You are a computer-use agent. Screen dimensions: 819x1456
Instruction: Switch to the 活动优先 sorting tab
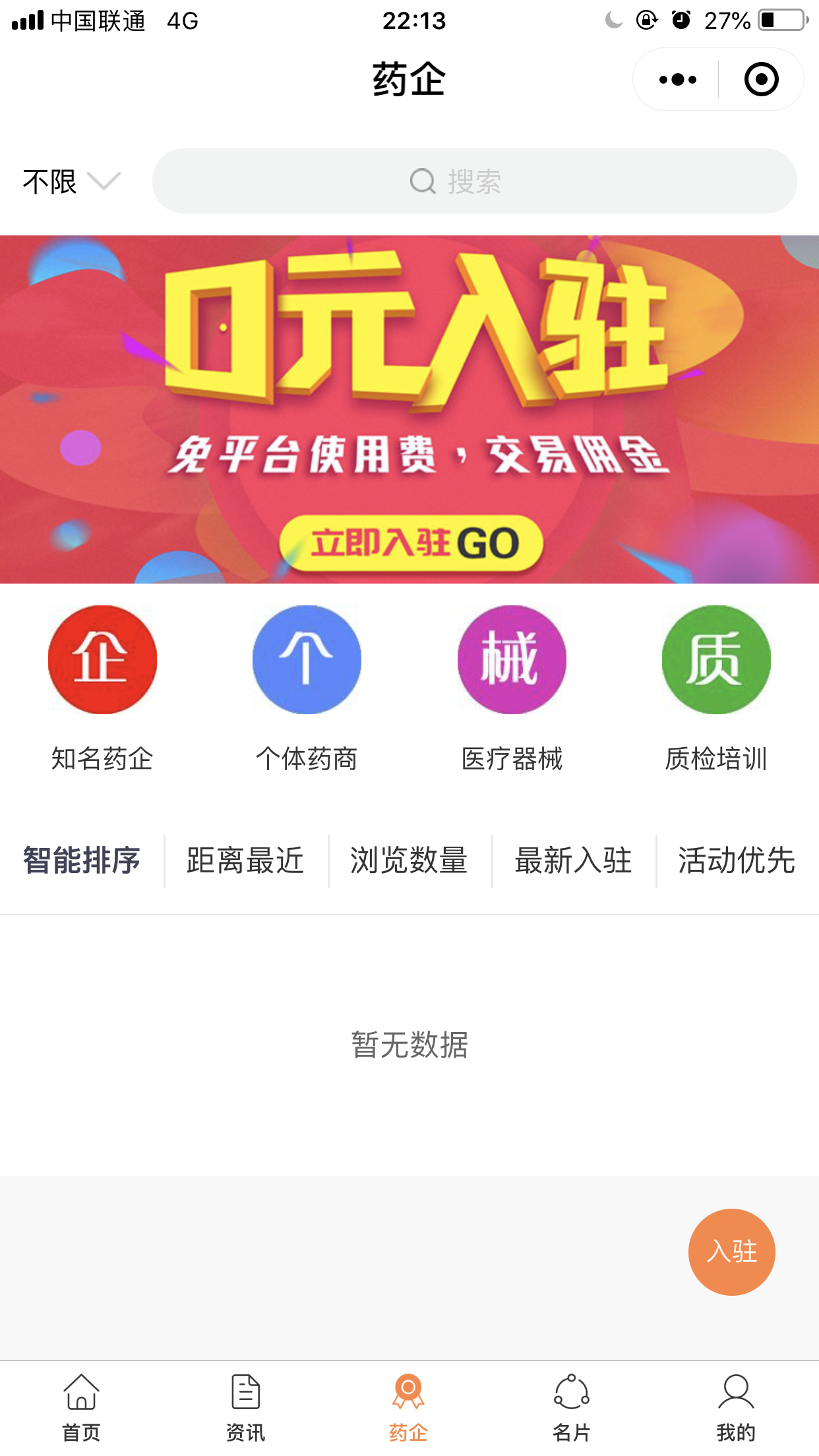pos(737,861)
